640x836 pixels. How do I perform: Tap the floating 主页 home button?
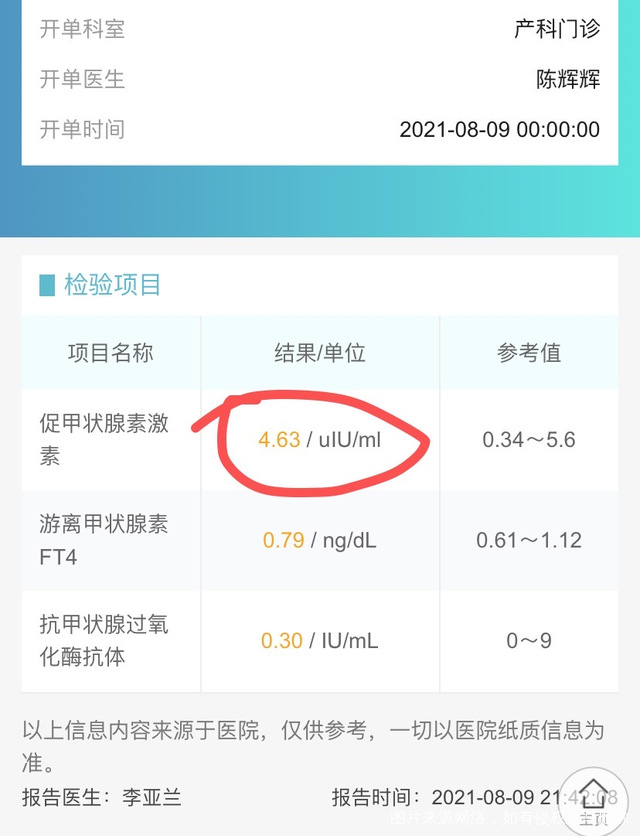pyautogui.click(x=594, y=799)
